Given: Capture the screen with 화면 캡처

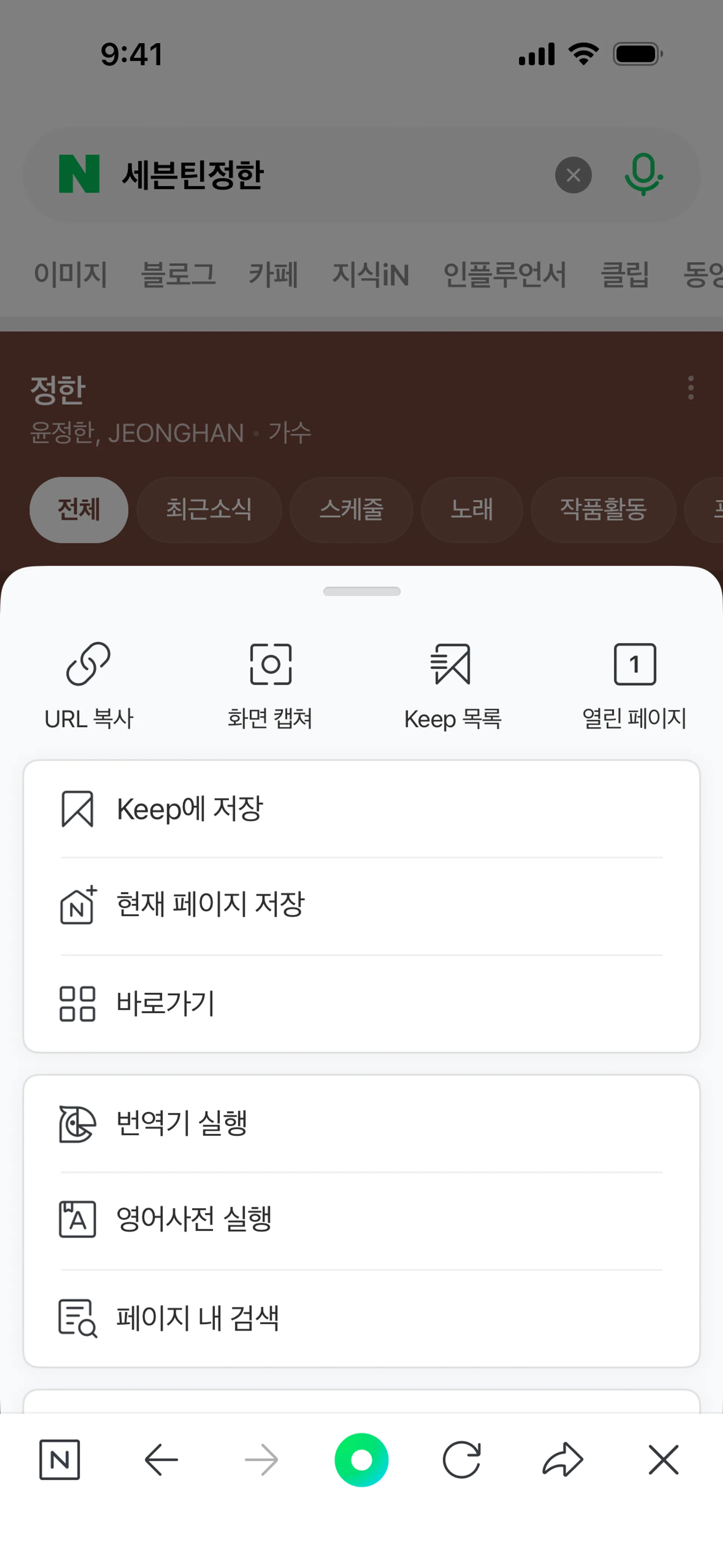Looking at the screenshot, I should (x=270, y=684).
